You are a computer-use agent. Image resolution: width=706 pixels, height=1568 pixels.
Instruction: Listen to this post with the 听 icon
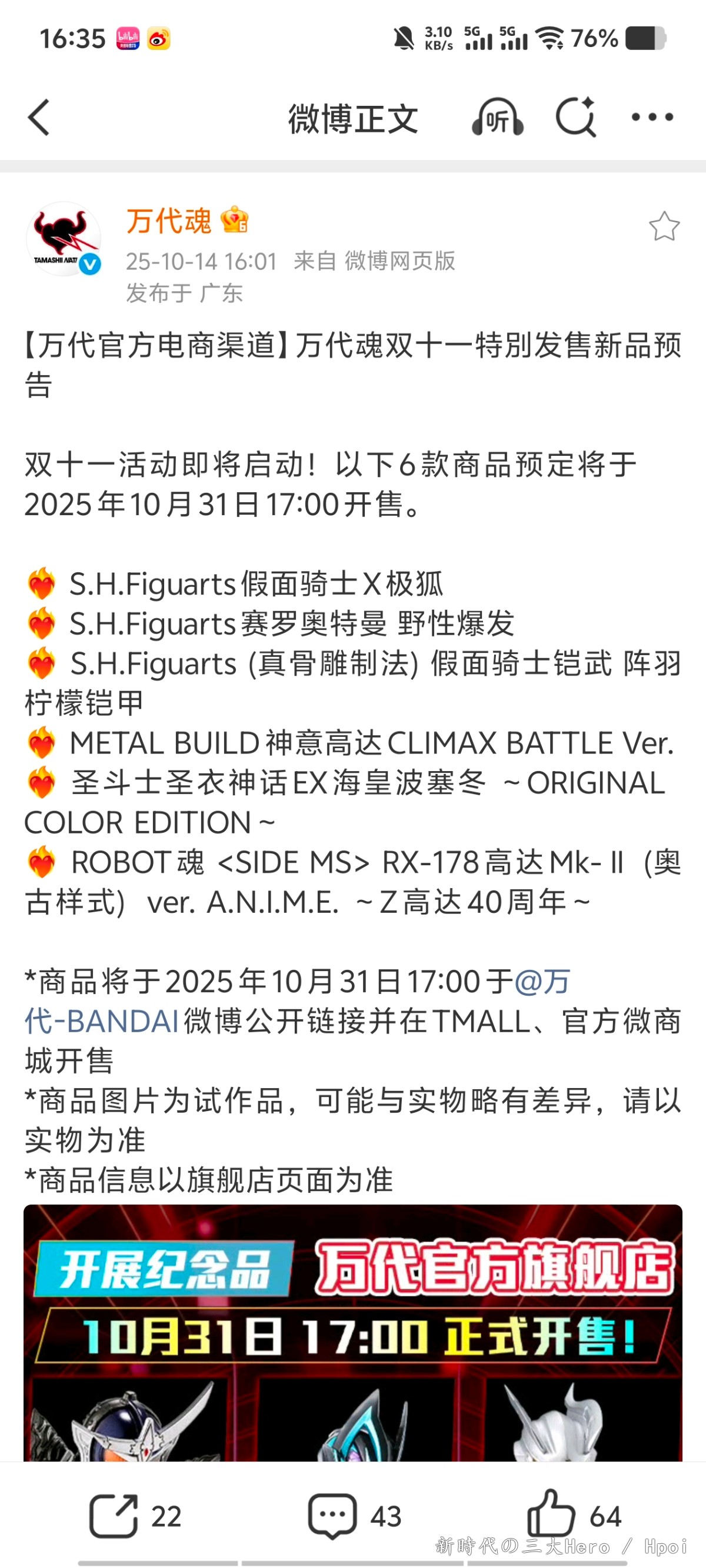coord(497,117)
